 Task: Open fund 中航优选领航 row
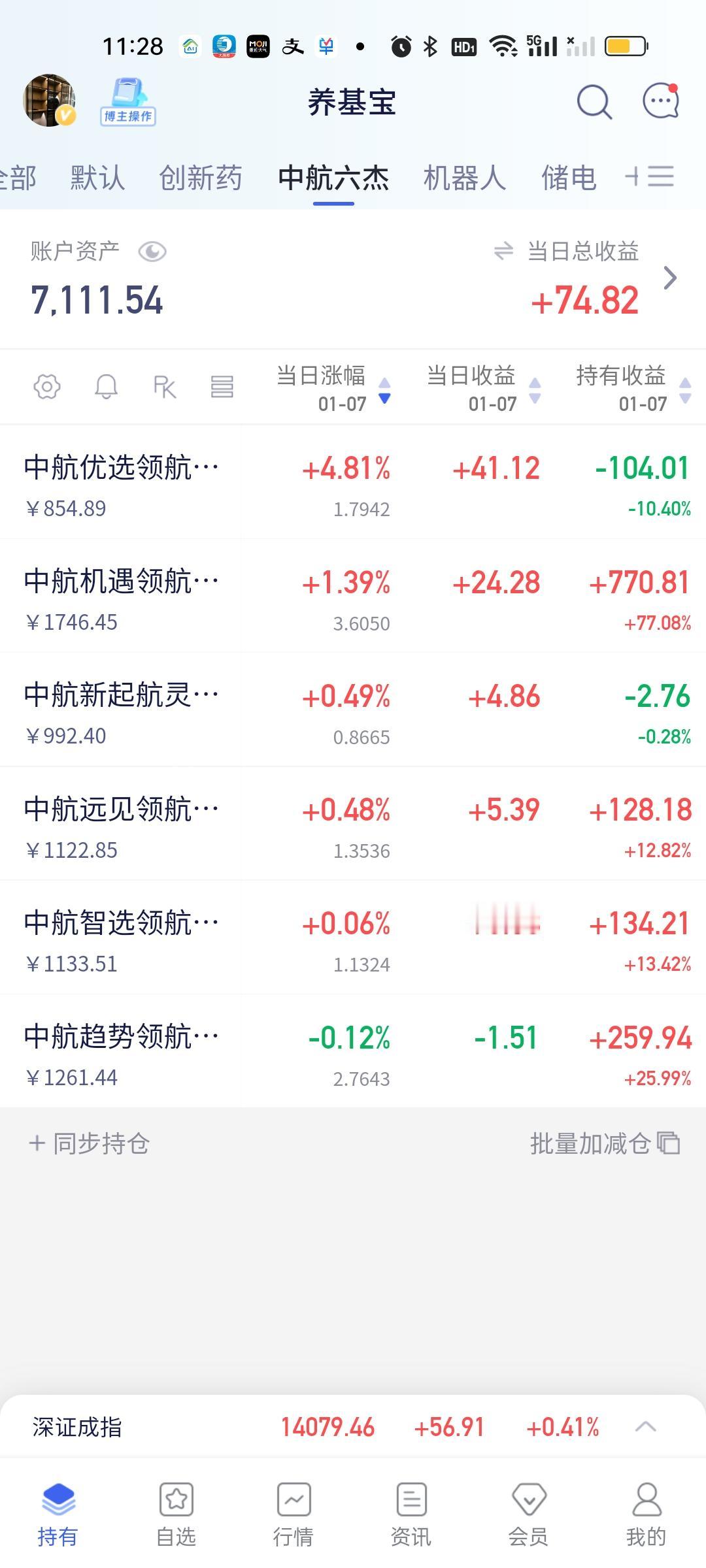tap(353, 483)
